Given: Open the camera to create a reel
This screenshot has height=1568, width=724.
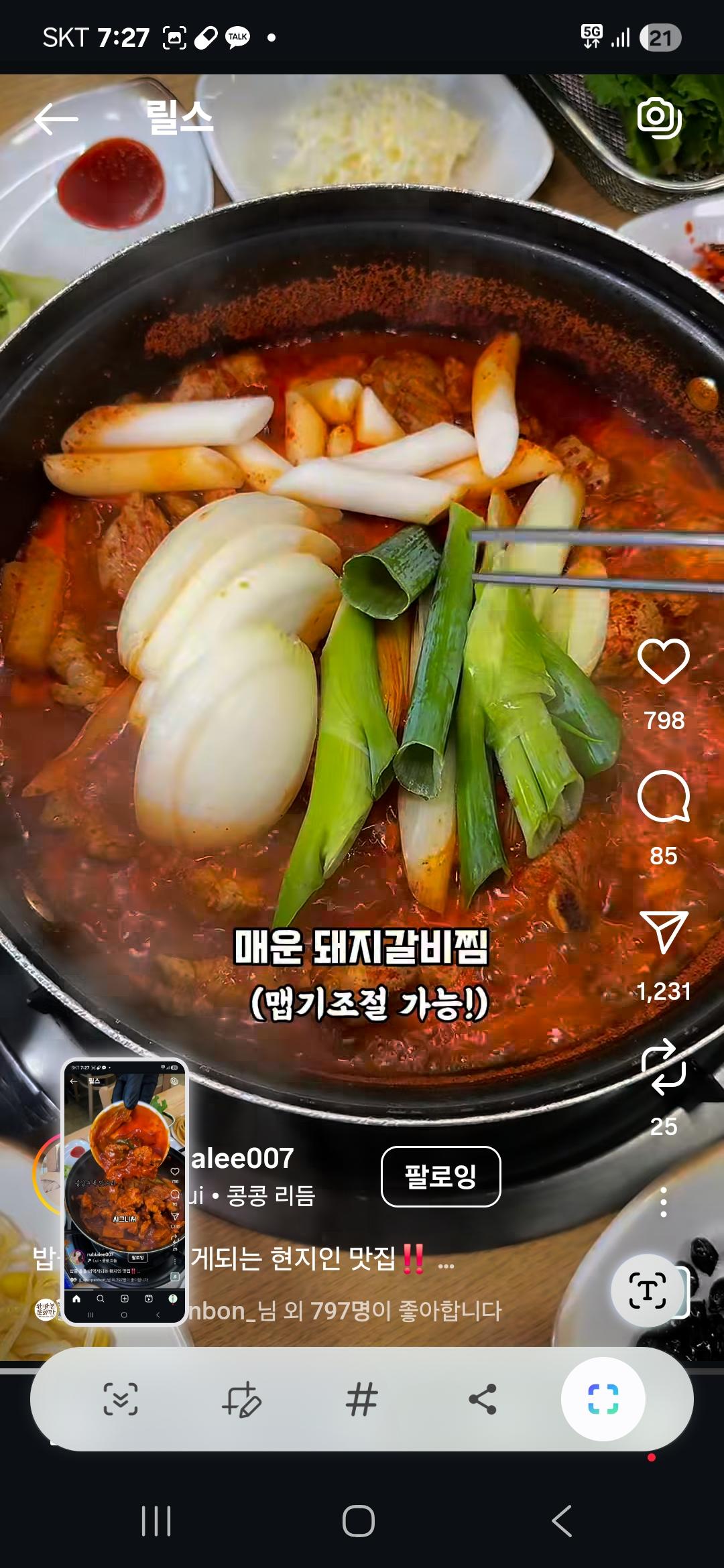Looking at the screenshot, I should [659, 118].
